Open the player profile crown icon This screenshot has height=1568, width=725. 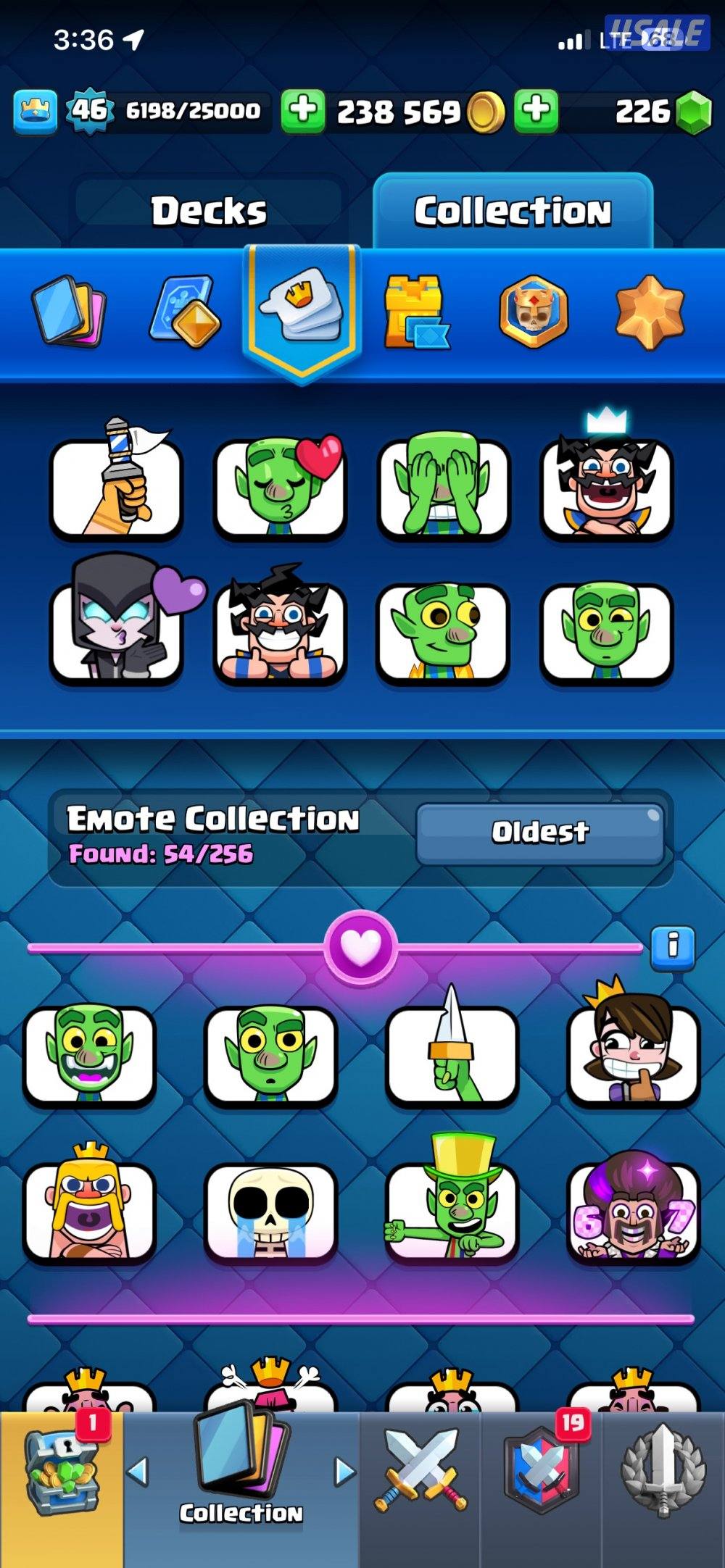pos(35,112)
